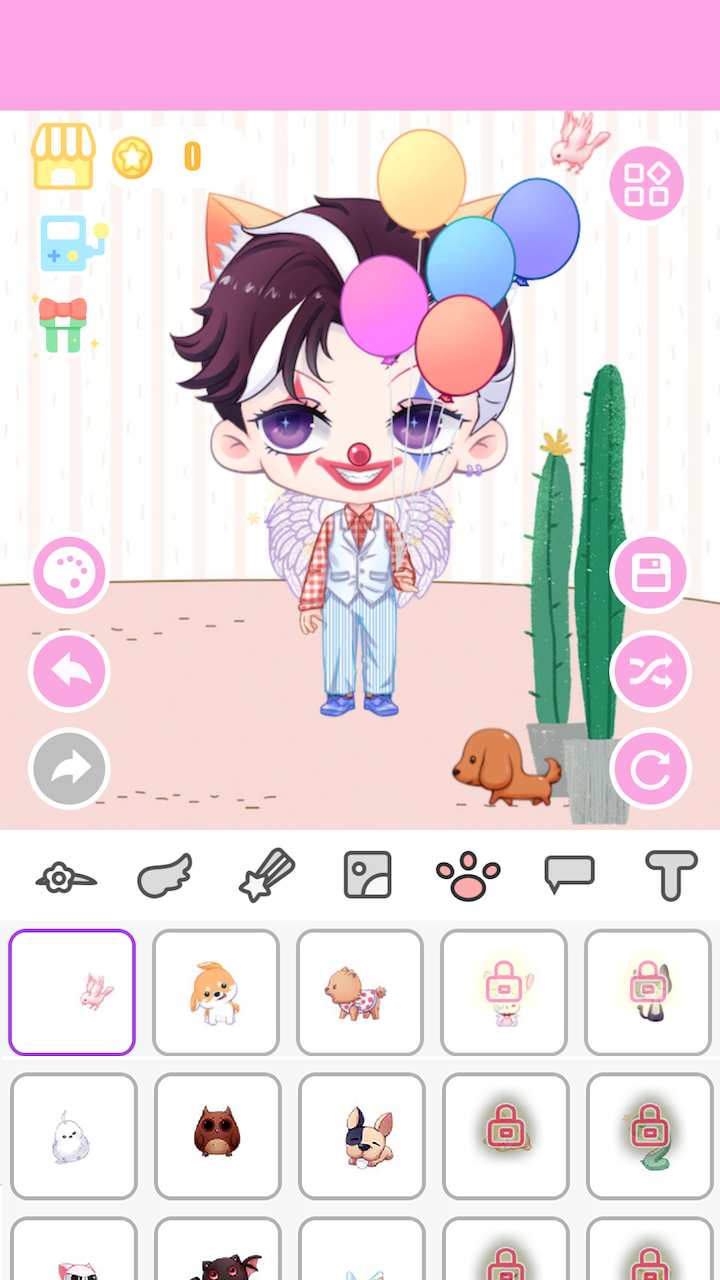The width and height of the screenshot is (720, 1280).
Task: Reset the character with the refresh button
Action: pyautogui.click(x=650, y=768)
